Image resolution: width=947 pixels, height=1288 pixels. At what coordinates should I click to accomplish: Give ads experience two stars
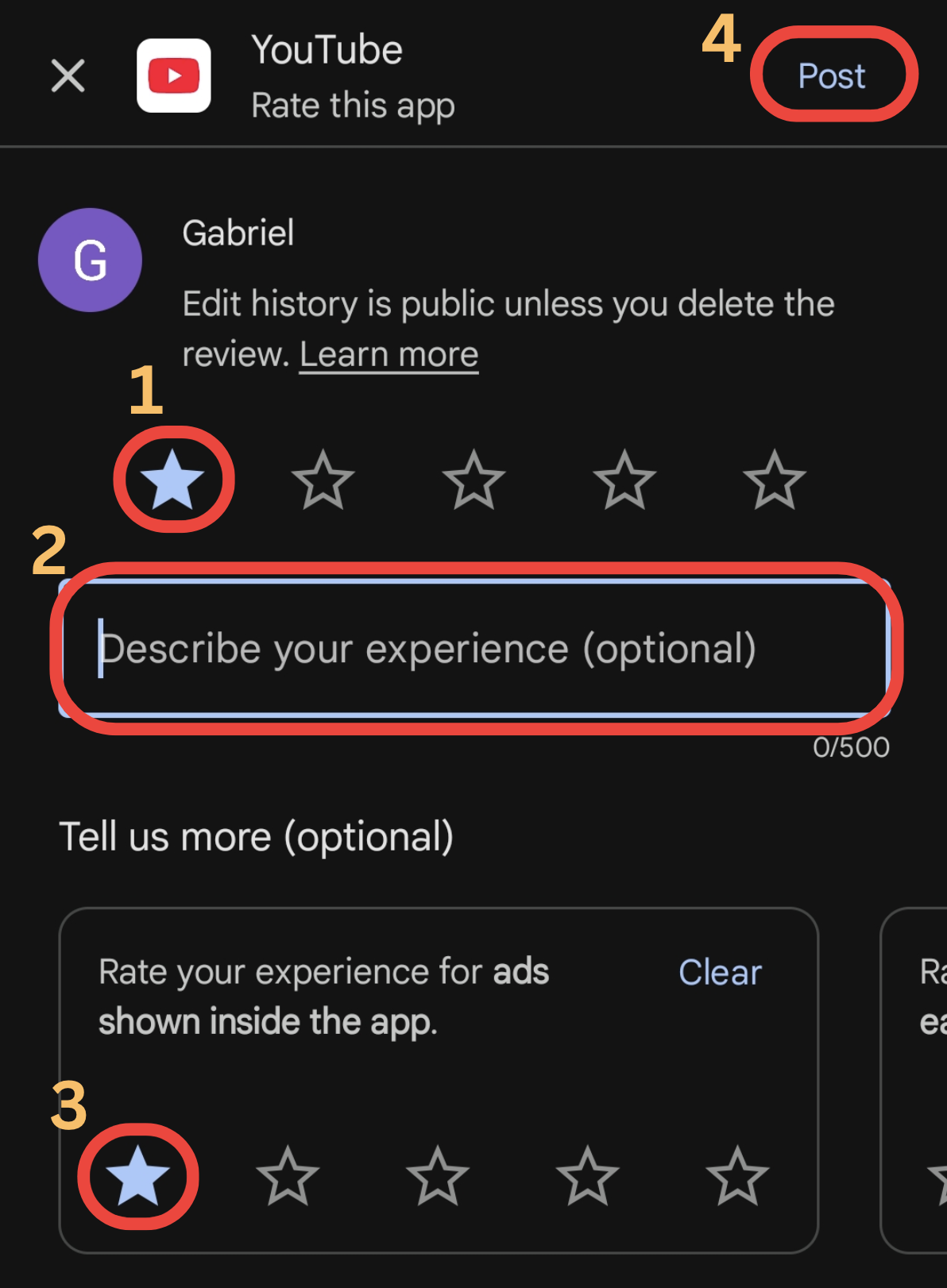click(288, 1176)
